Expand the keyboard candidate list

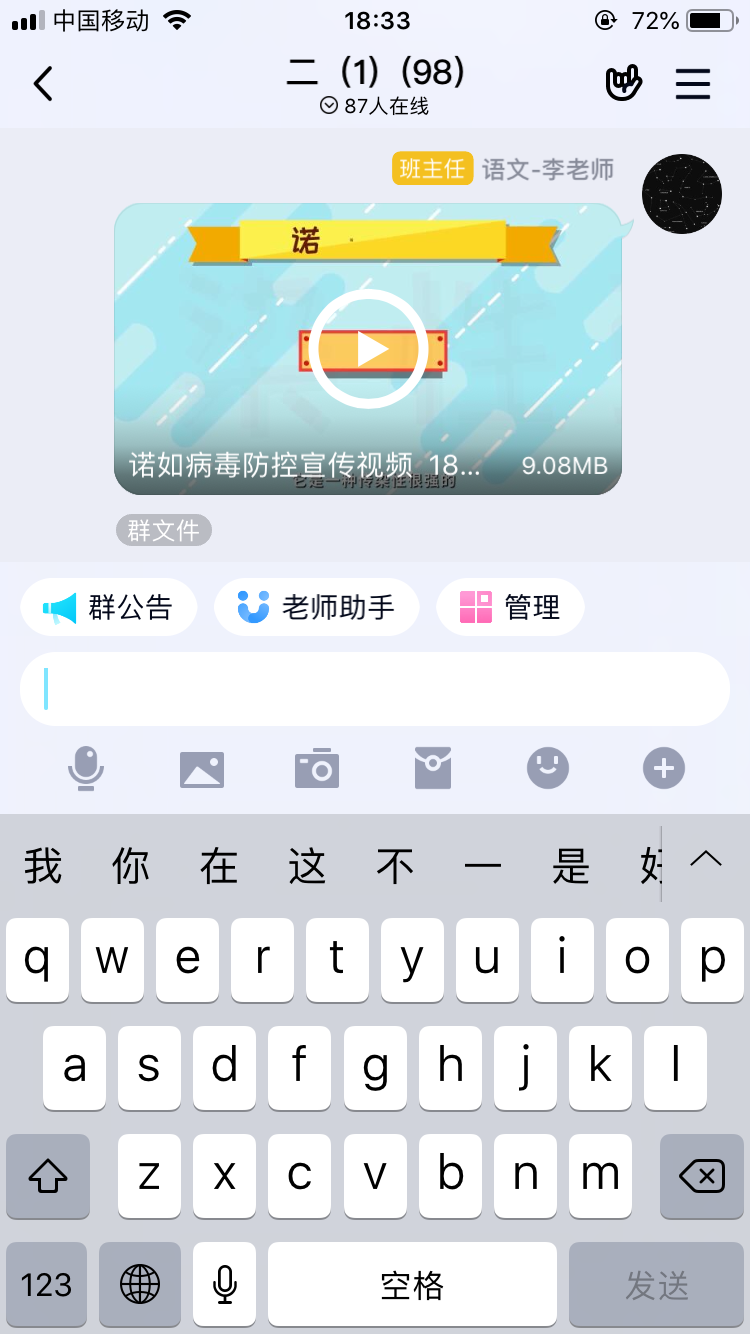(x=706, y=860)
